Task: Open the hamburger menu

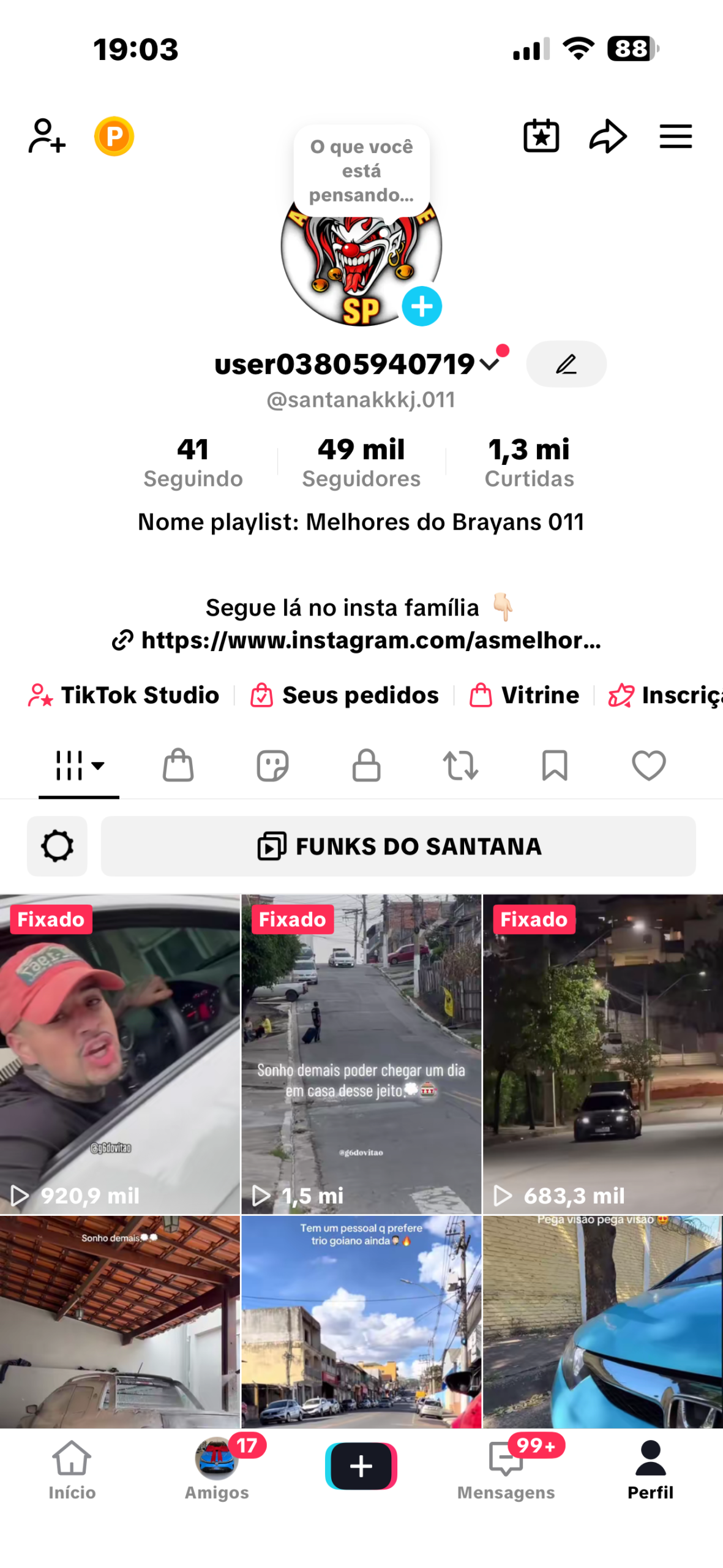Action: coord(675,136)
